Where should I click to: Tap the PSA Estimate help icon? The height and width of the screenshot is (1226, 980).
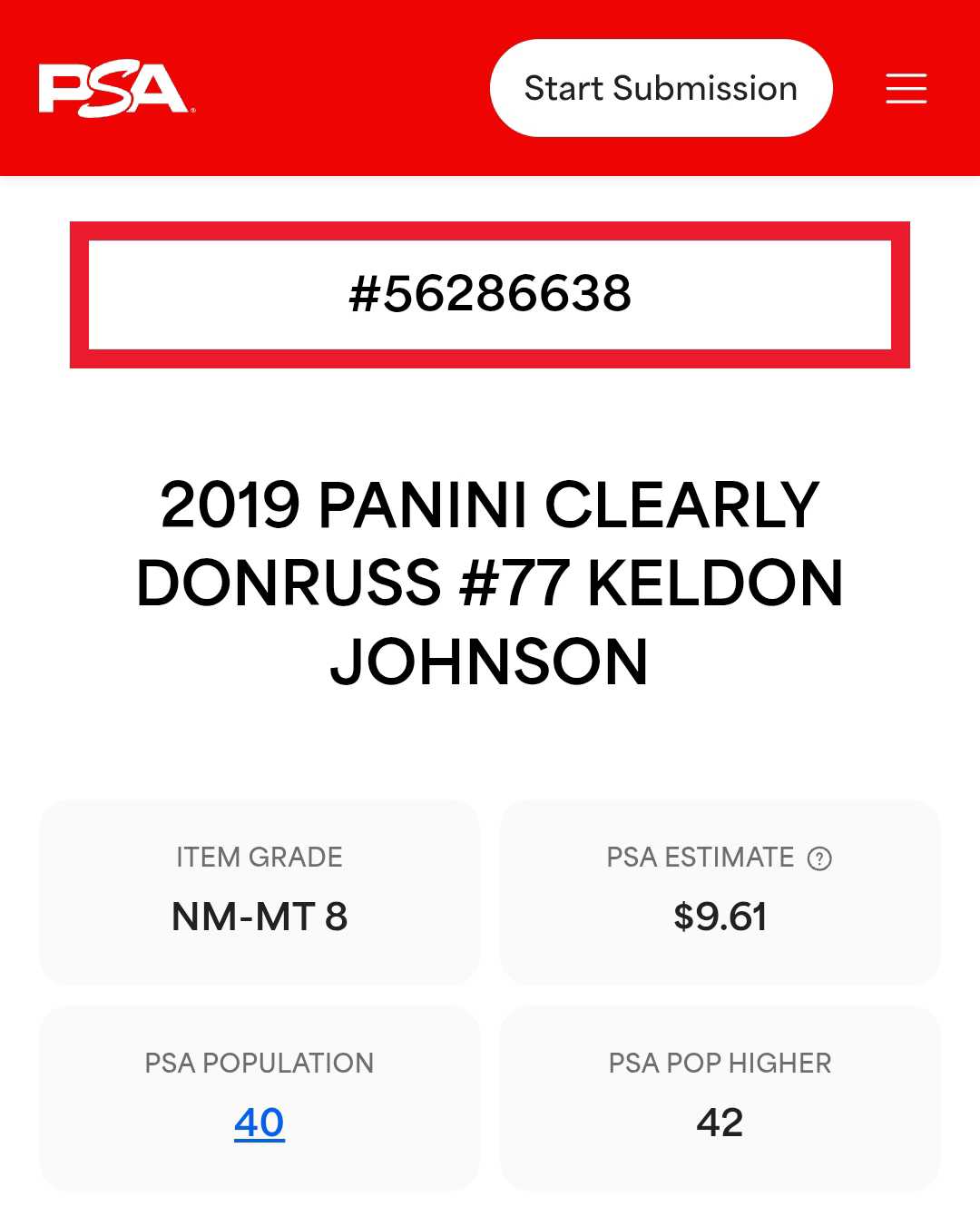click(819, 858)
